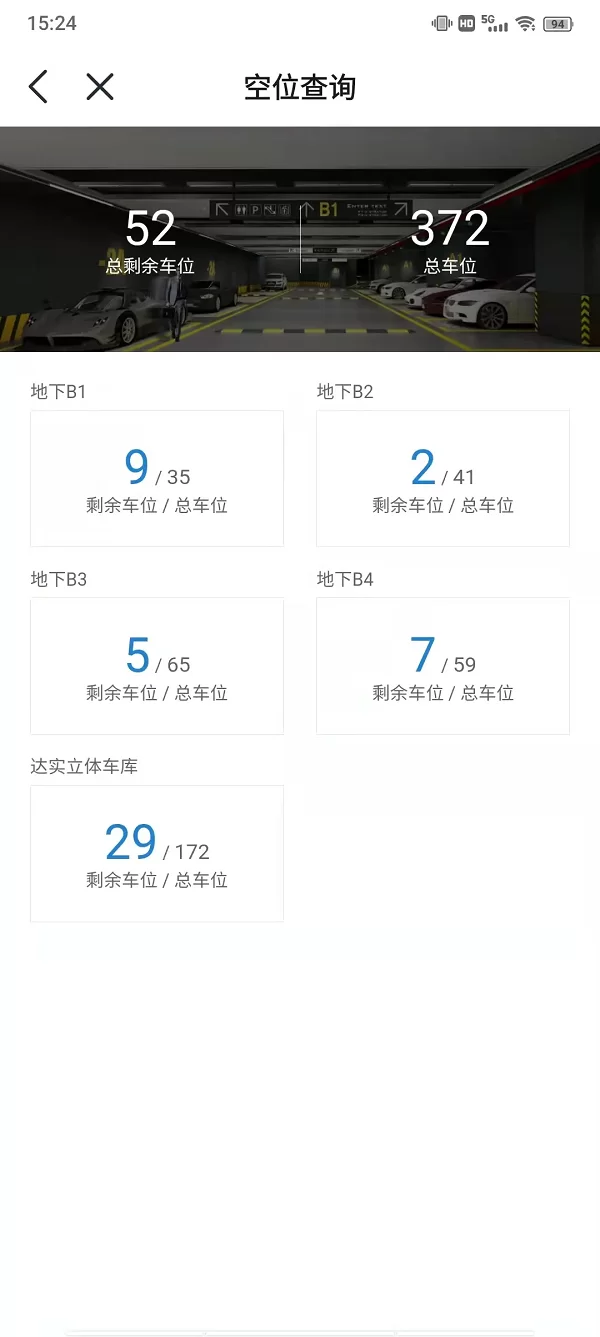View the 地下B3 parking card
Screen dimensions: 600x1337
tap(157, 666)
